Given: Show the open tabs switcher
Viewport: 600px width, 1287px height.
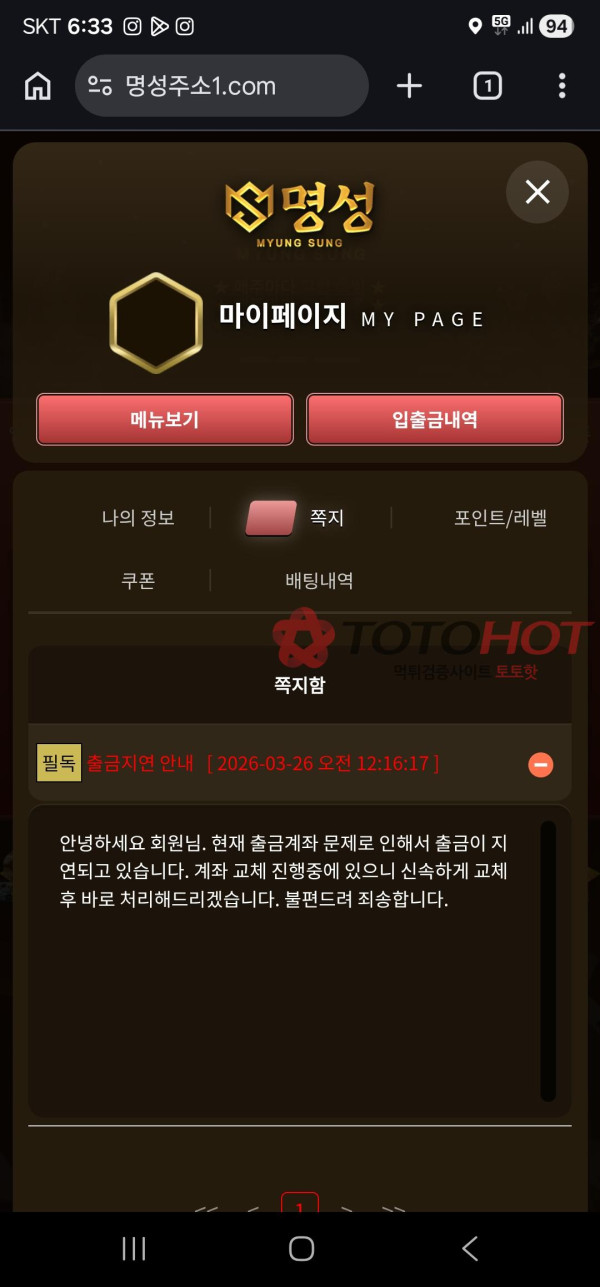Looking at the screenshot, I should click(487, 86).
